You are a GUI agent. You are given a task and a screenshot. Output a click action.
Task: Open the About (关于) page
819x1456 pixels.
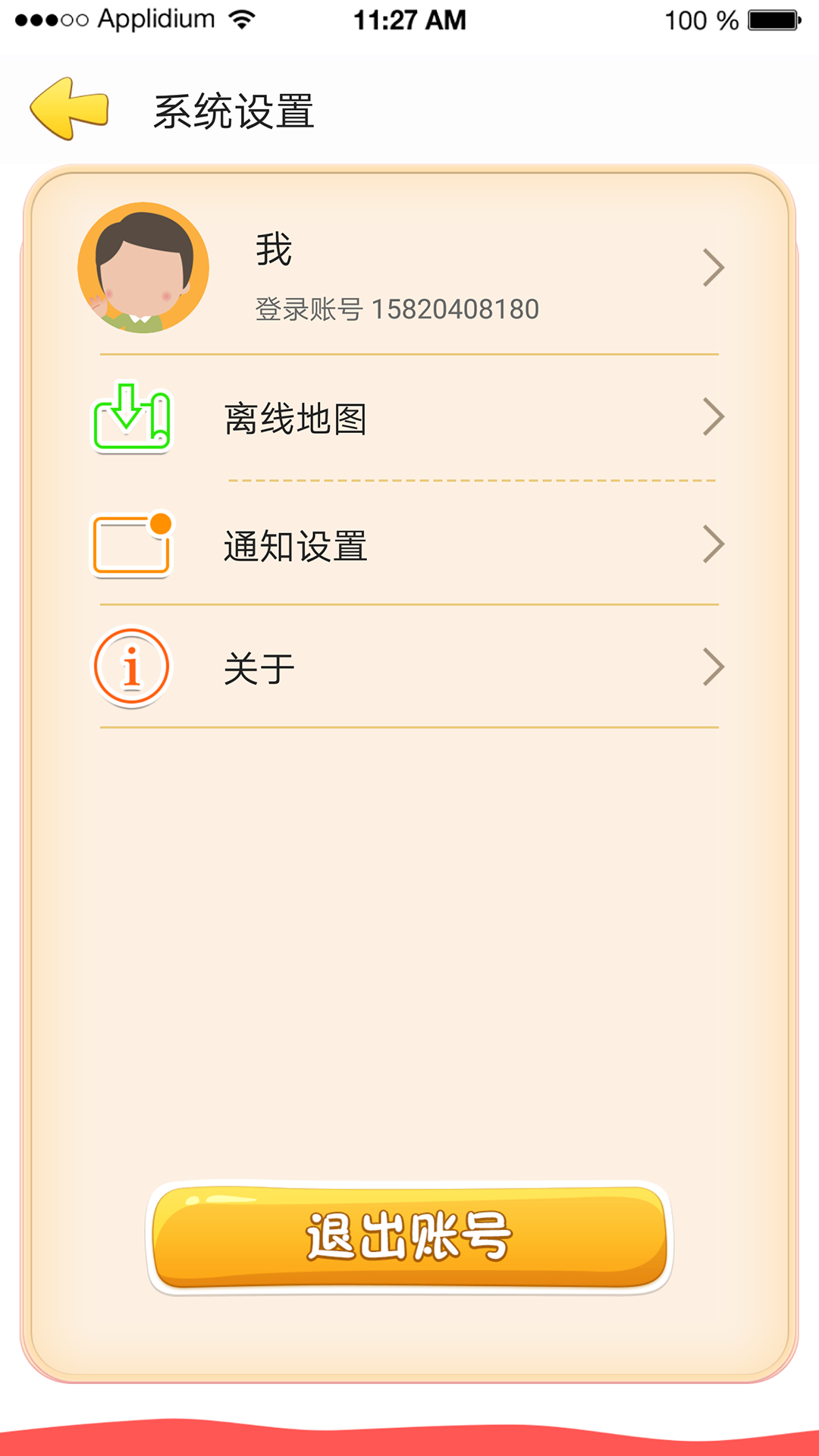(x=409, y=667)
